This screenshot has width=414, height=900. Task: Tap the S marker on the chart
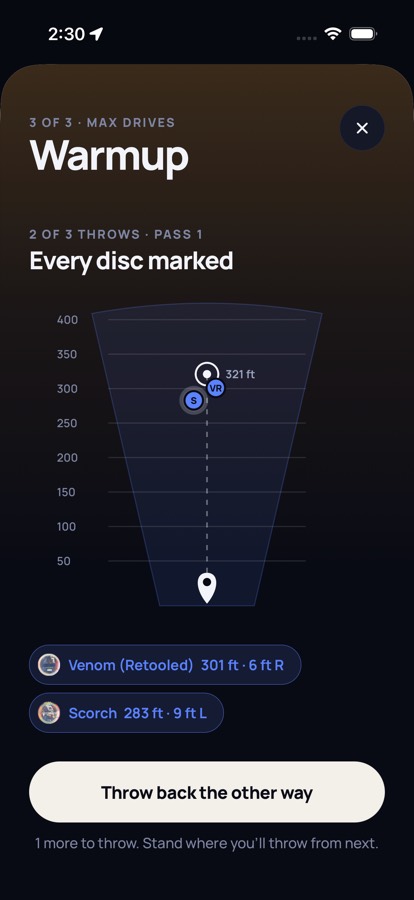tap(194, 401)
